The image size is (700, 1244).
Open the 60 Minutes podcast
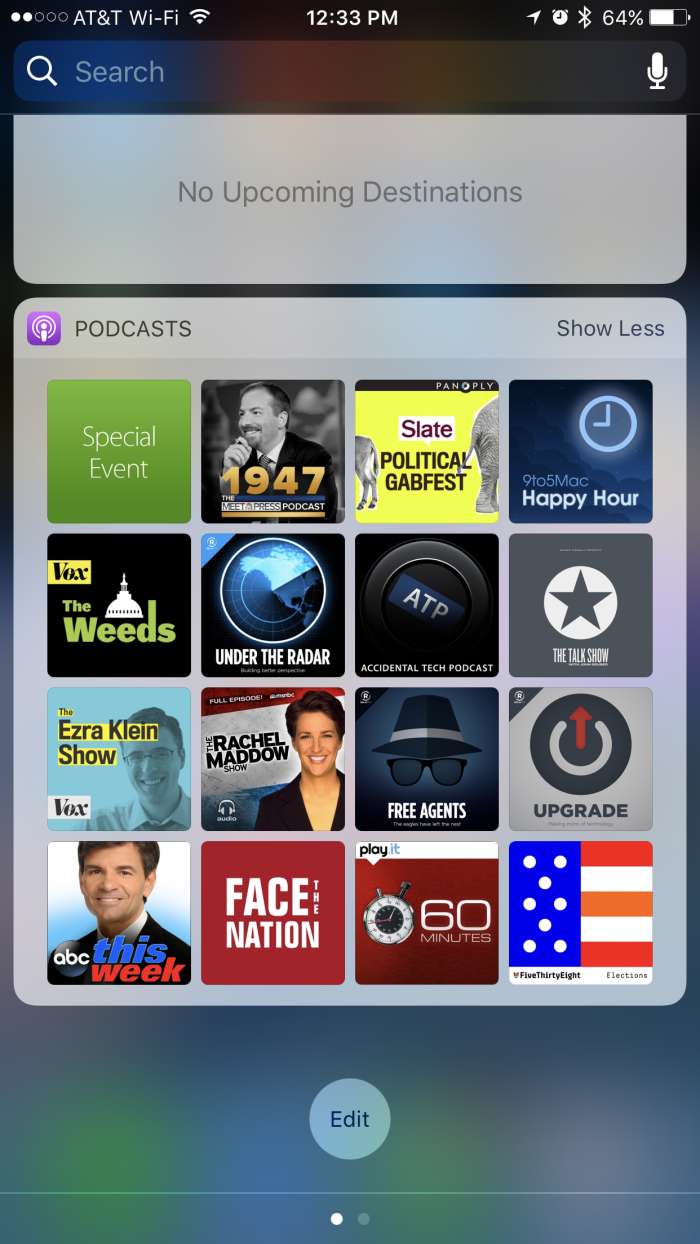pos(427,914)
